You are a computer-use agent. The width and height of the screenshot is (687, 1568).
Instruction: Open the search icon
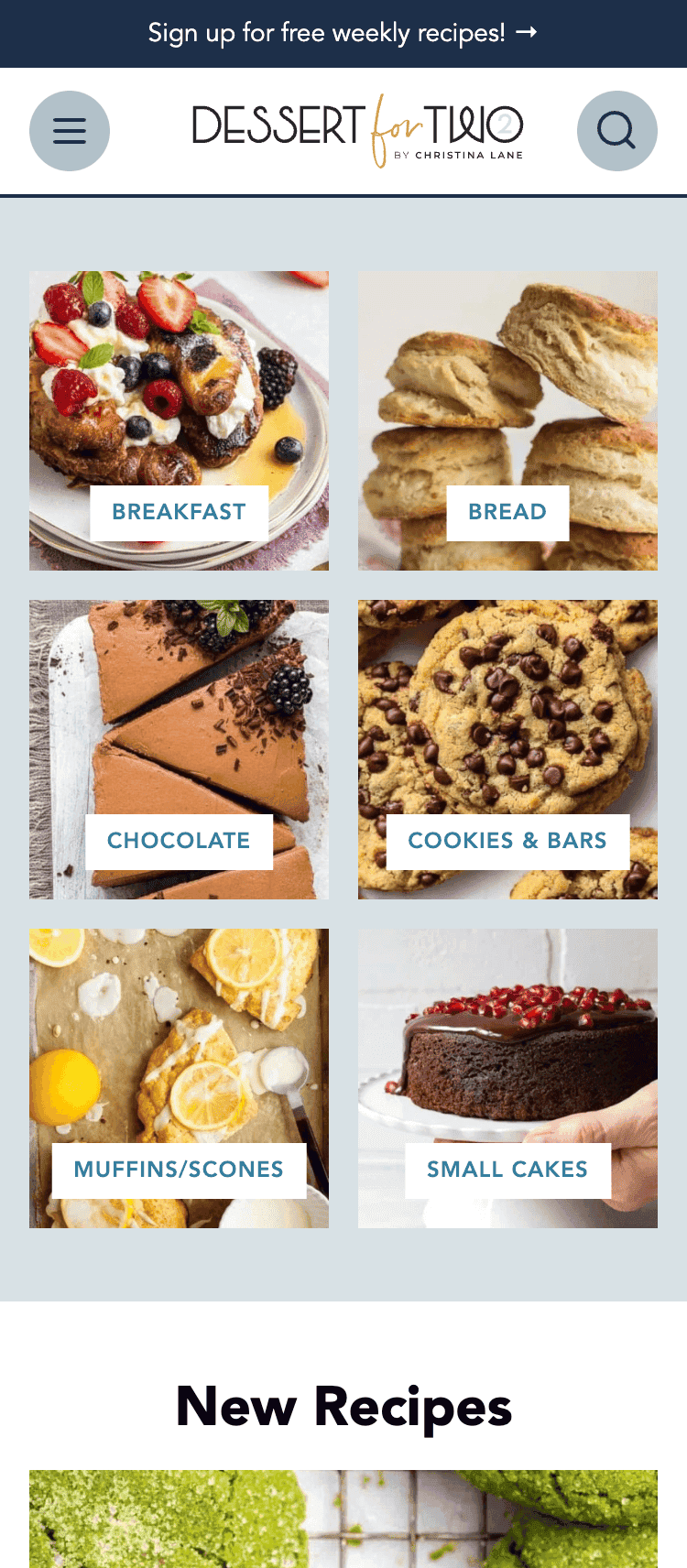click(x=616, y=131)
